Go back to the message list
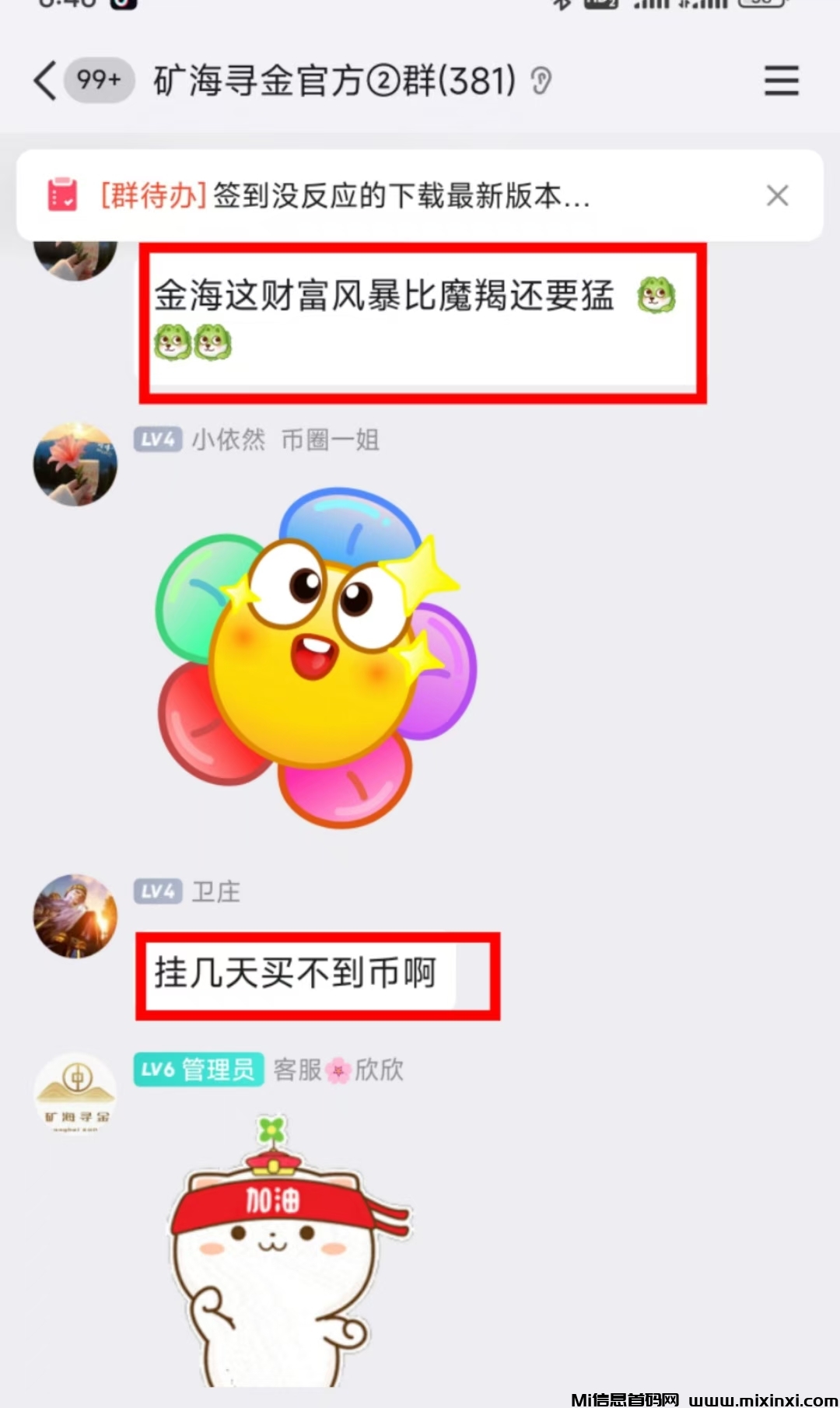840x1408 pixels. pos(47,80)
